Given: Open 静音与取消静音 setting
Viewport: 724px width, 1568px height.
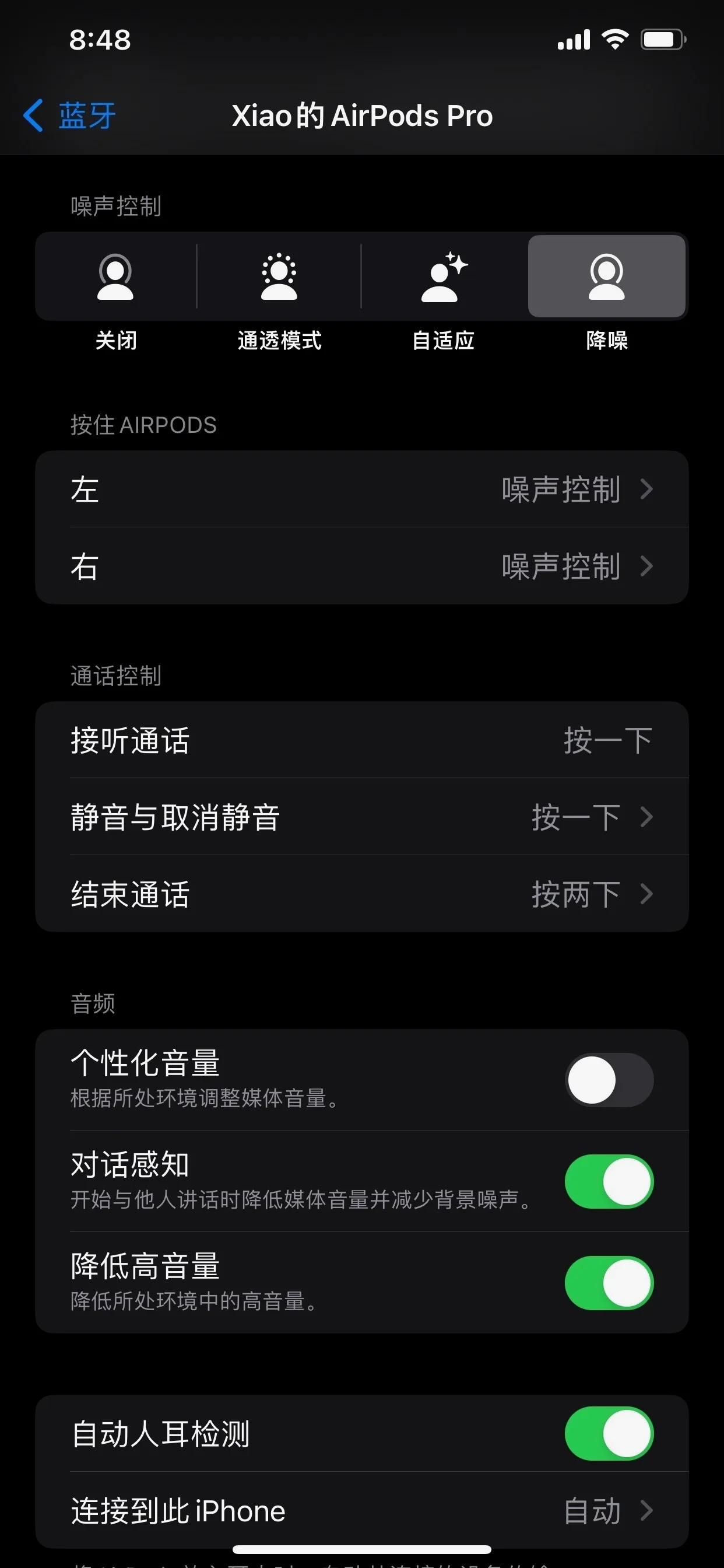Looking at the screenshot, I should pos(362,817).
